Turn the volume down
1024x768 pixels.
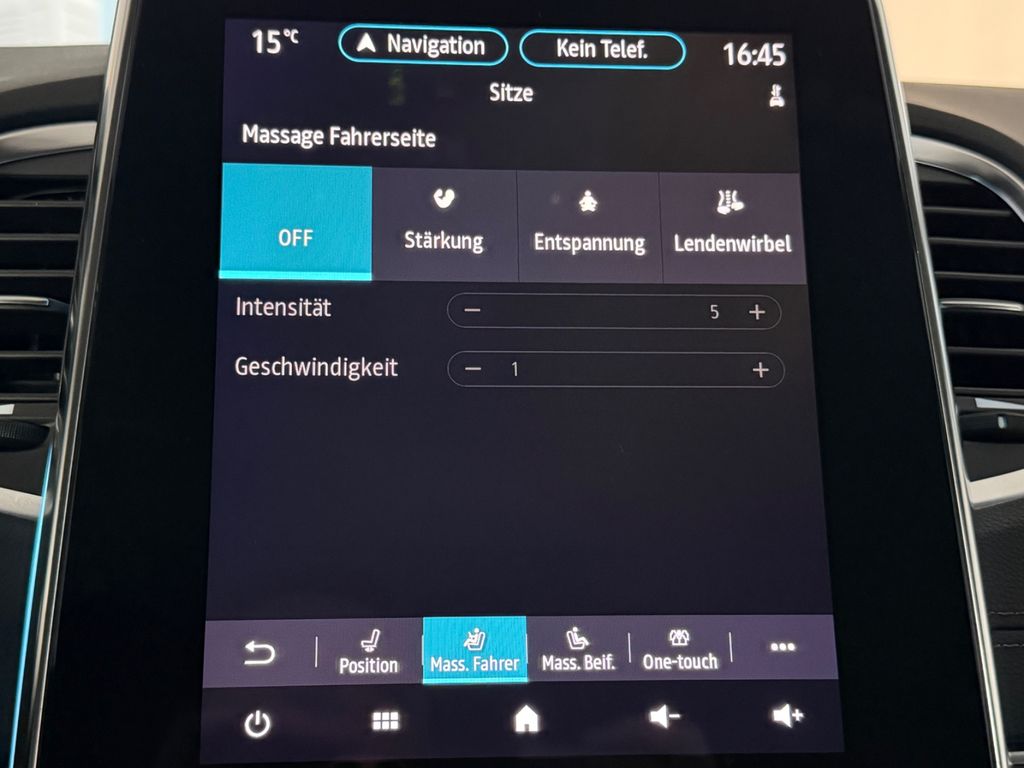663,716
